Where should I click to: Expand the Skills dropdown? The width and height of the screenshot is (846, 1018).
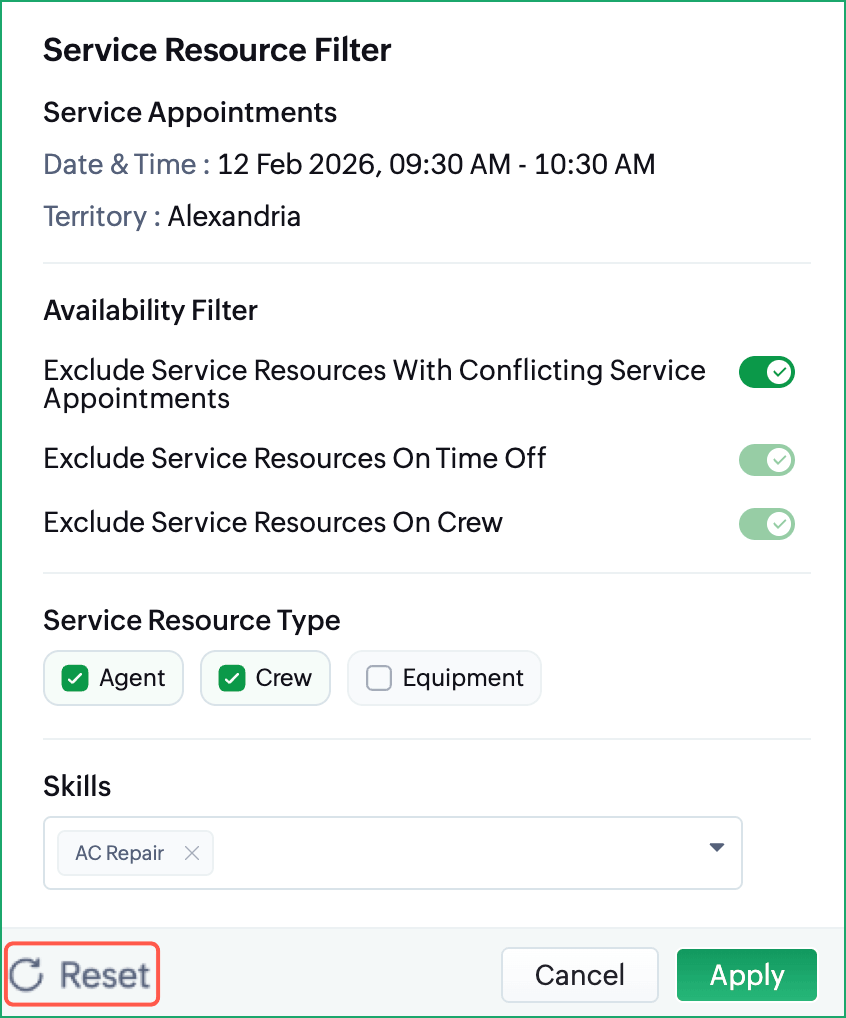coord(716,848)
